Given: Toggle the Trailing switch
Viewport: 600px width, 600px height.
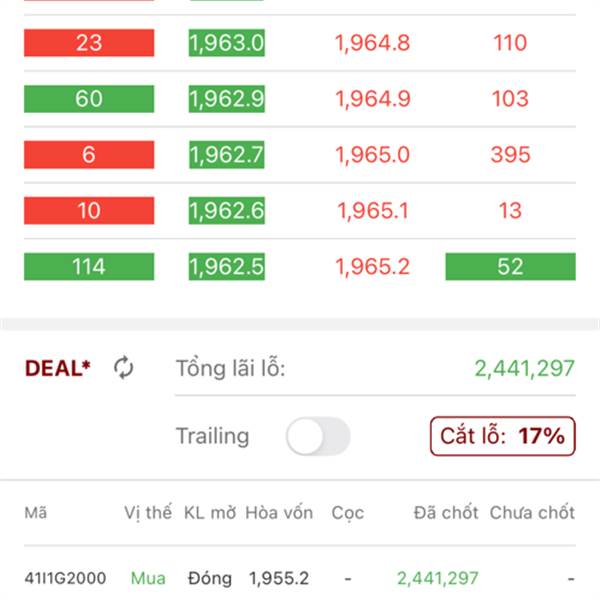Looking at the screenshot, I should coord(318,437).
